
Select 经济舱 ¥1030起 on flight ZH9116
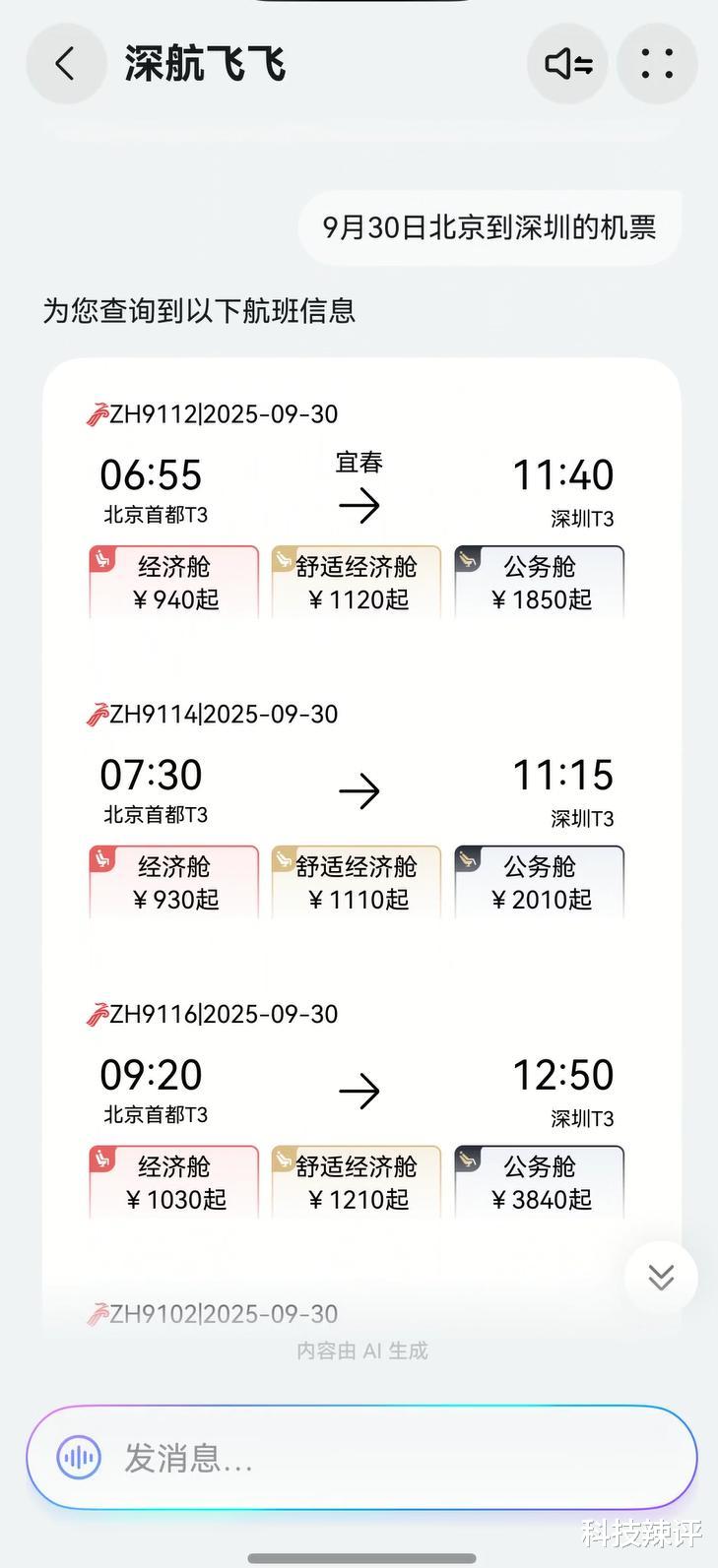(x=174, y=1182)
